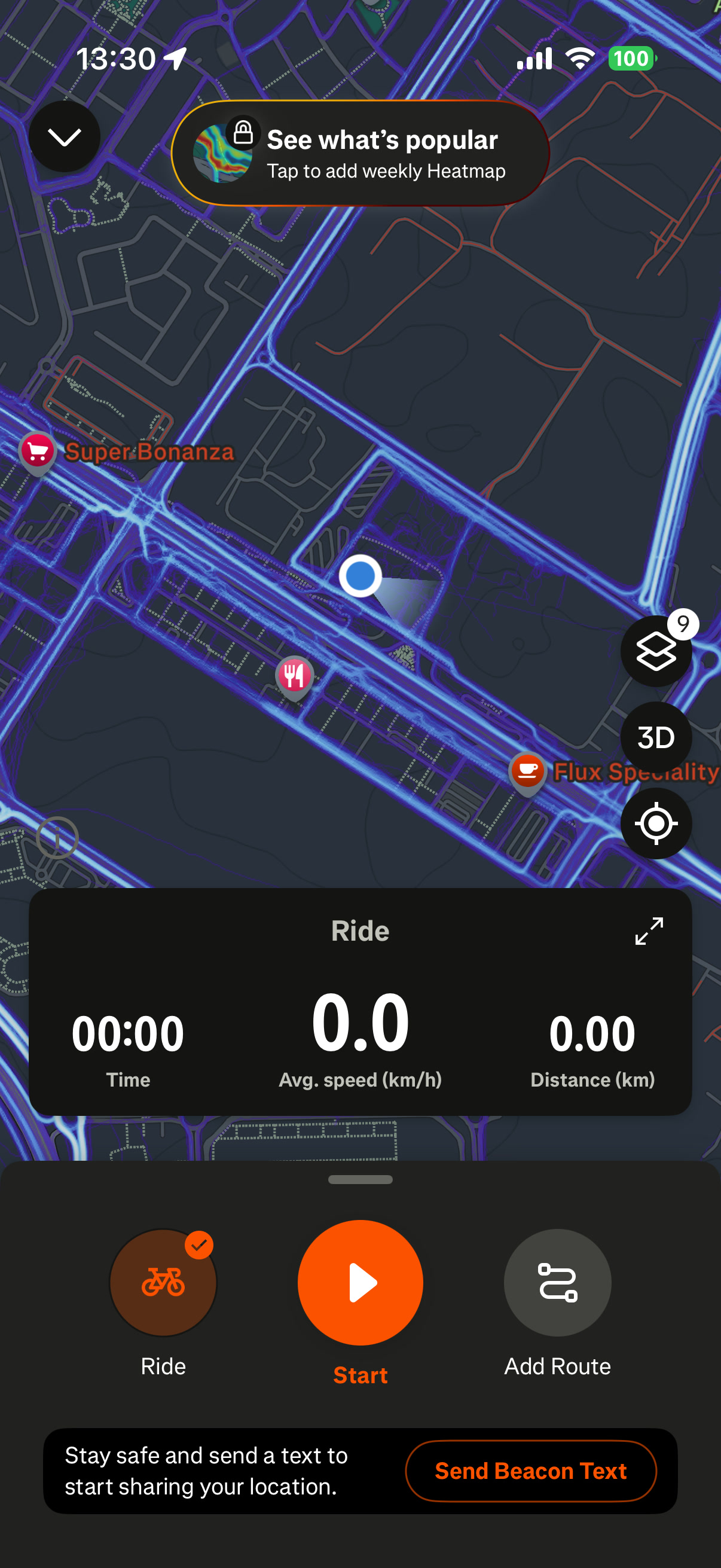Viewport: 721px width, 1568px height.
Task: Change the Ride sport type
Action: point(163,1282)
